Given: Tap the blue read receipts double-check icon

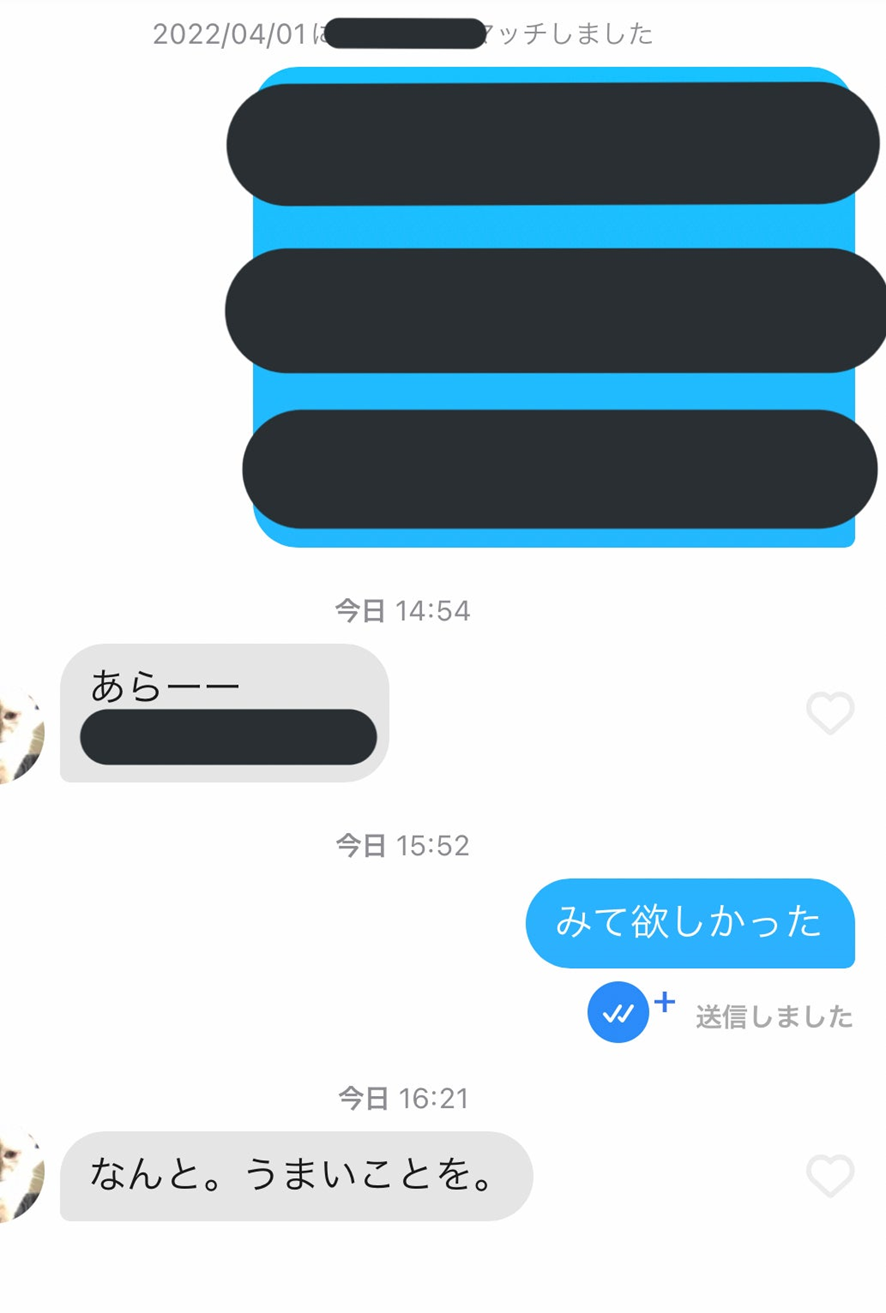Looking at the screenshot, I should 618,1012.
